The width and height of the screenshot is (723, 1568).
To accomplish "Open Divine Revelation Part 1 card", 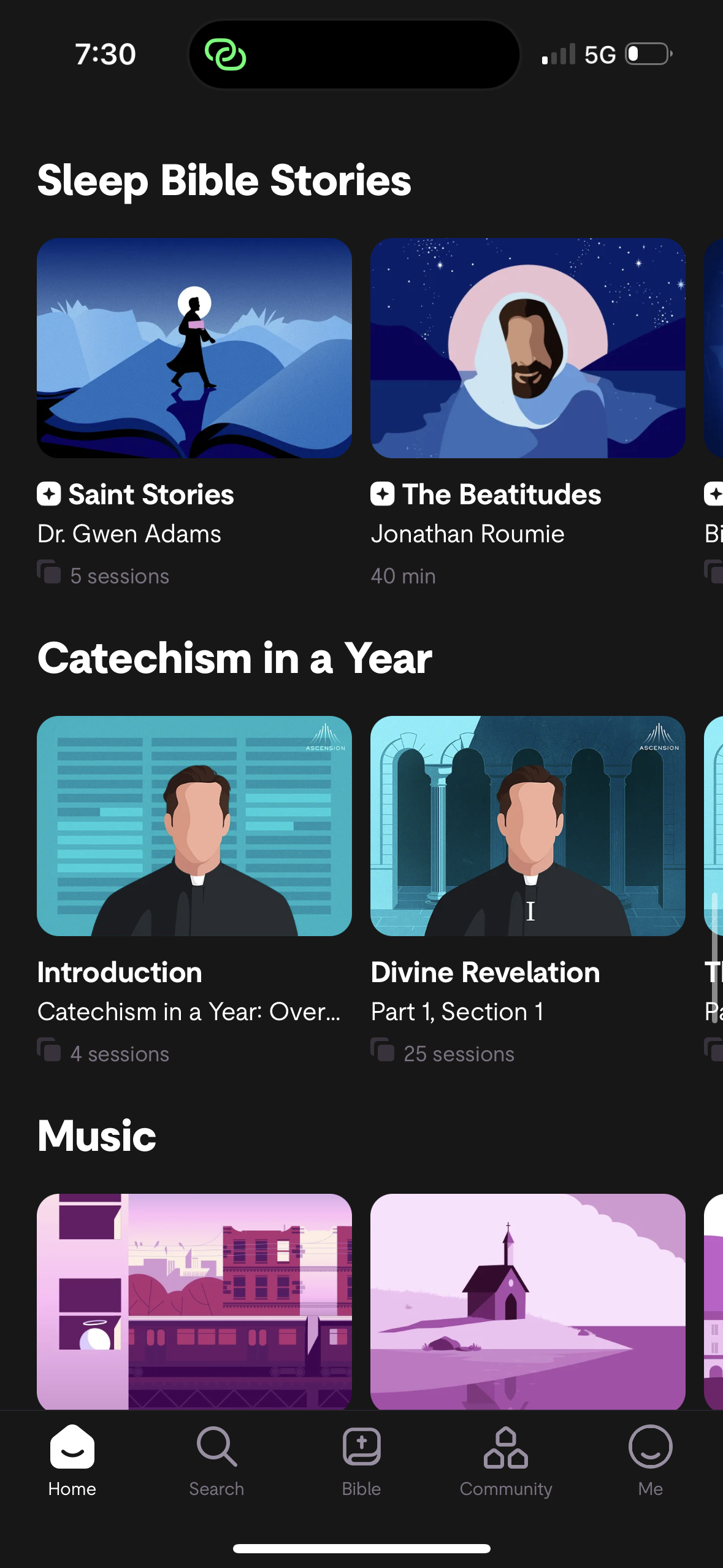I will coord(527,826).
